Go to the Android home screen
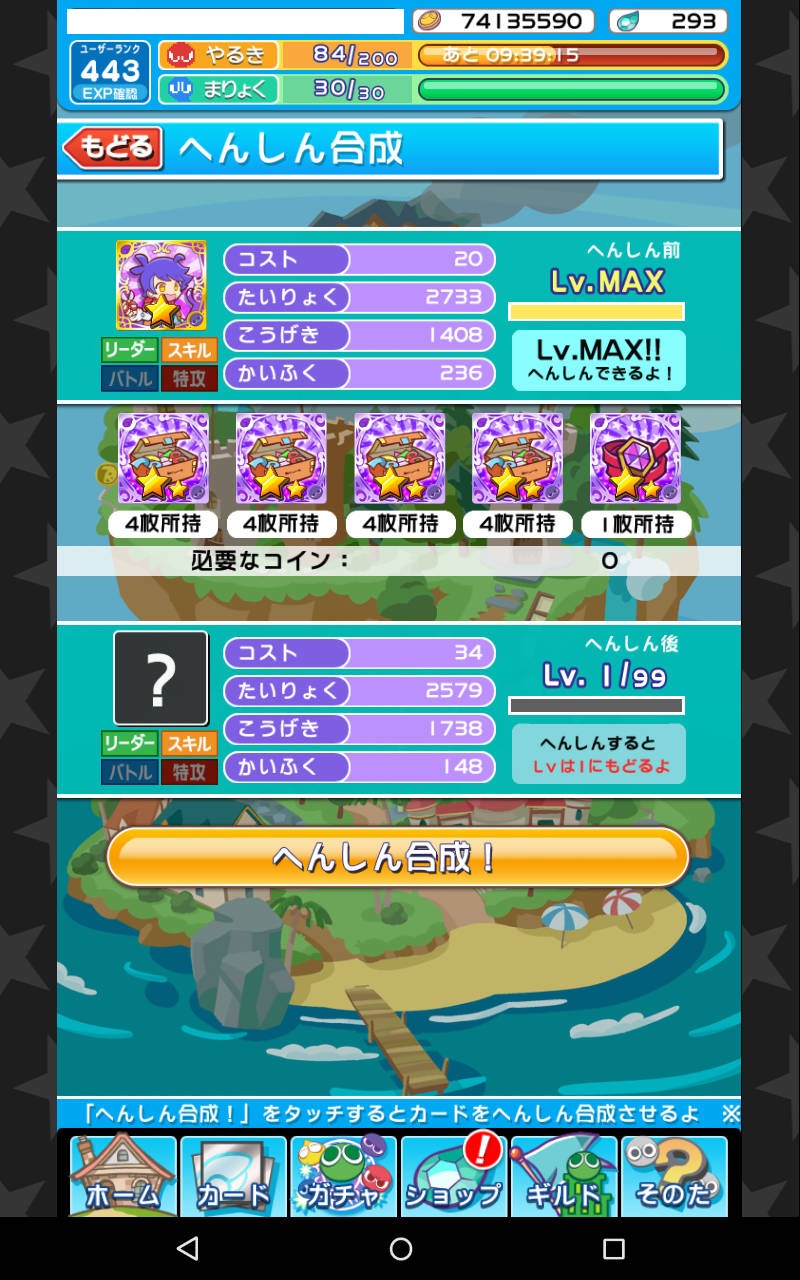This screenshot has height=1280, width=800. (400, 1248)
